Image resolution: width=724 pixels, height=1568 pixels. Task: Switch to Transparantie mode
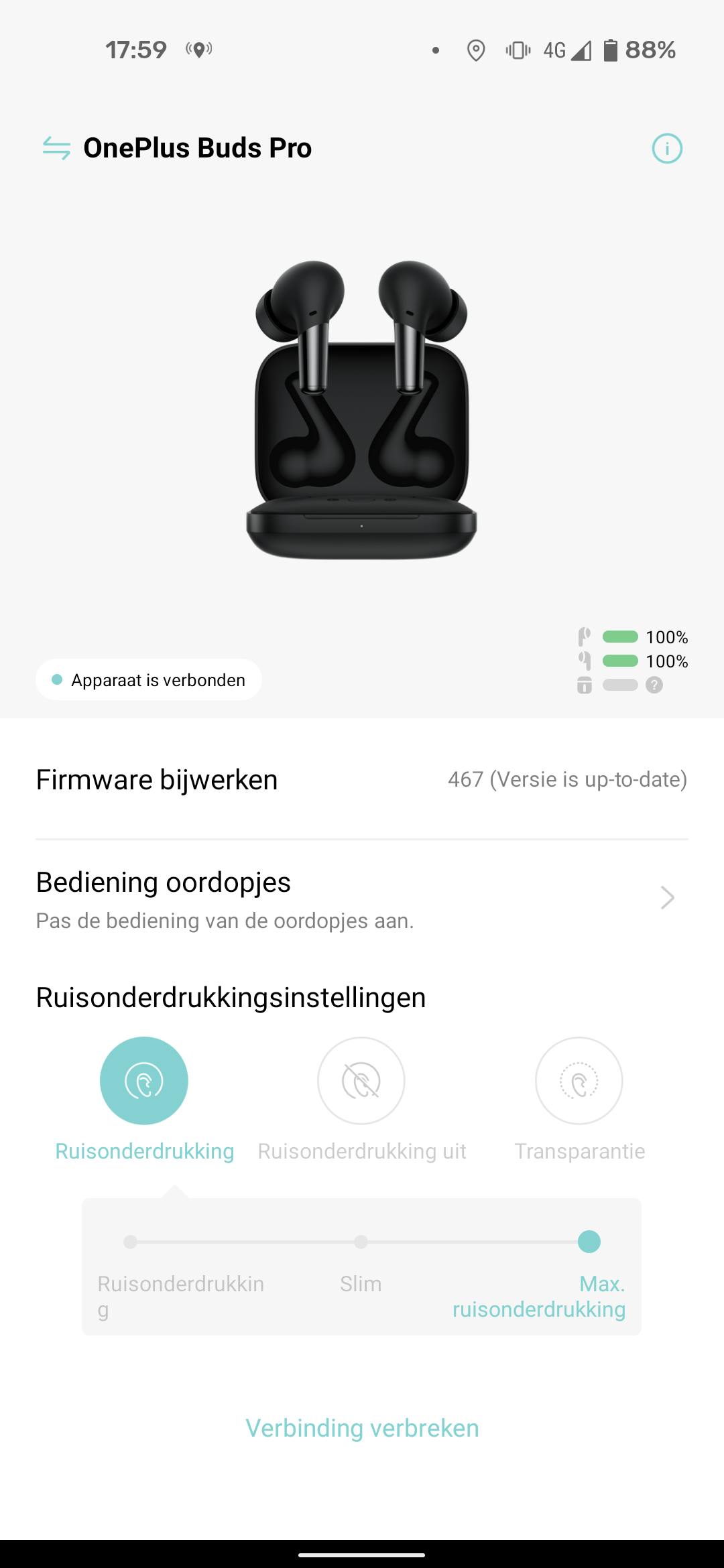pos(579,1080)
